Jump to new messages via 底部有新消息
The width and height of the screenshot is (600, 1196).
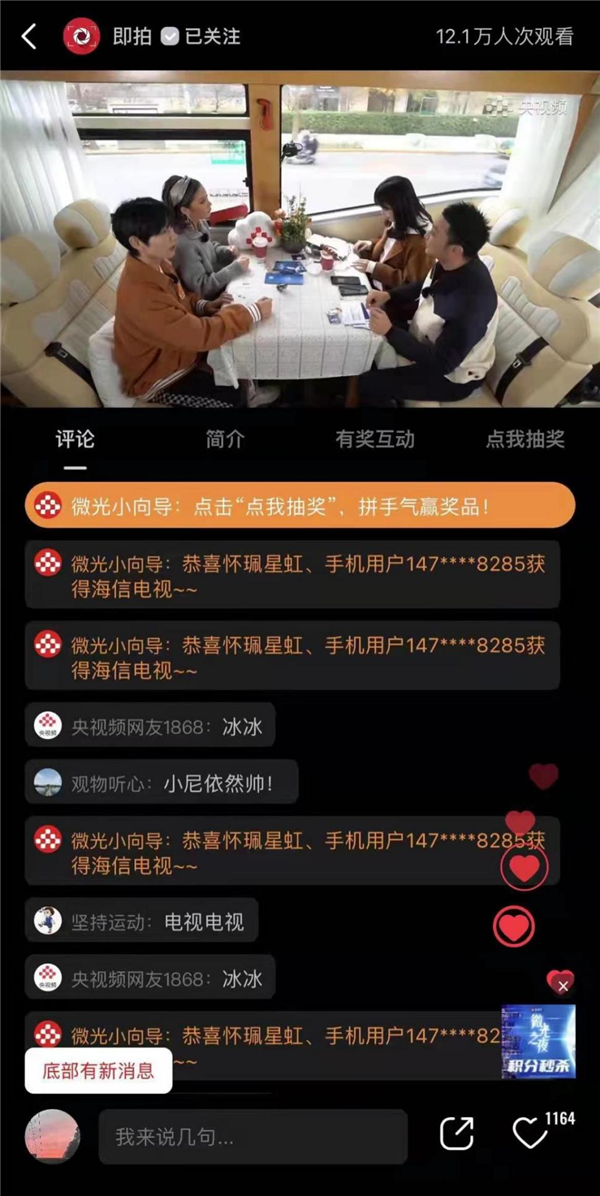pyautogui.click(x=98, y=1071)
